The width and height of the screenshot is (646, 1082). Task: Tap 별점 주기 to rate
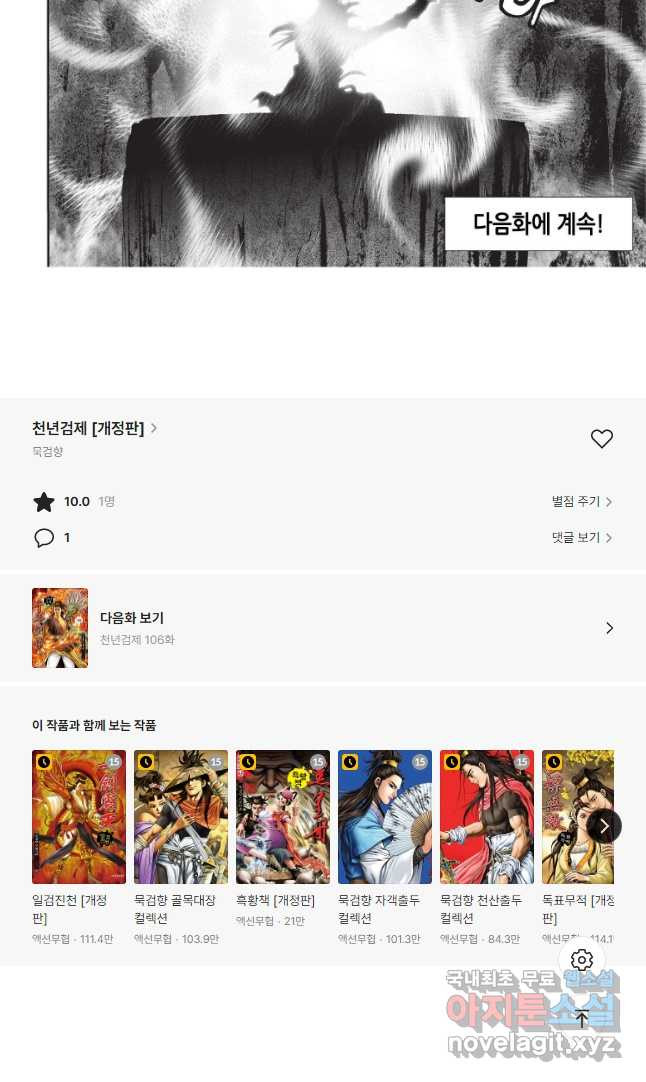tap(581, 502)
